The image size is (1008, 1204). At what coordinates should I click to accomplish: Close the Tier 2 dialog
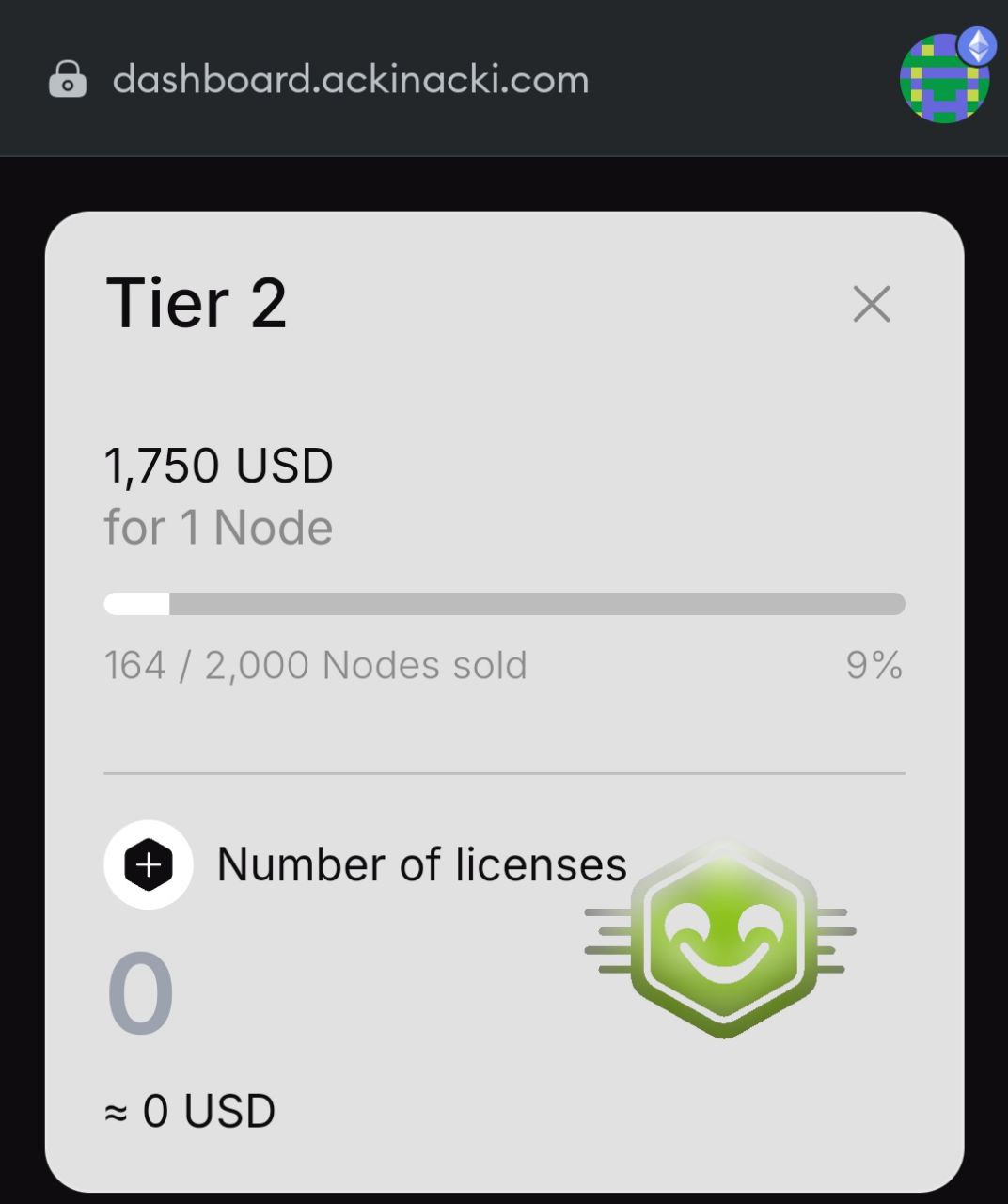871,304
